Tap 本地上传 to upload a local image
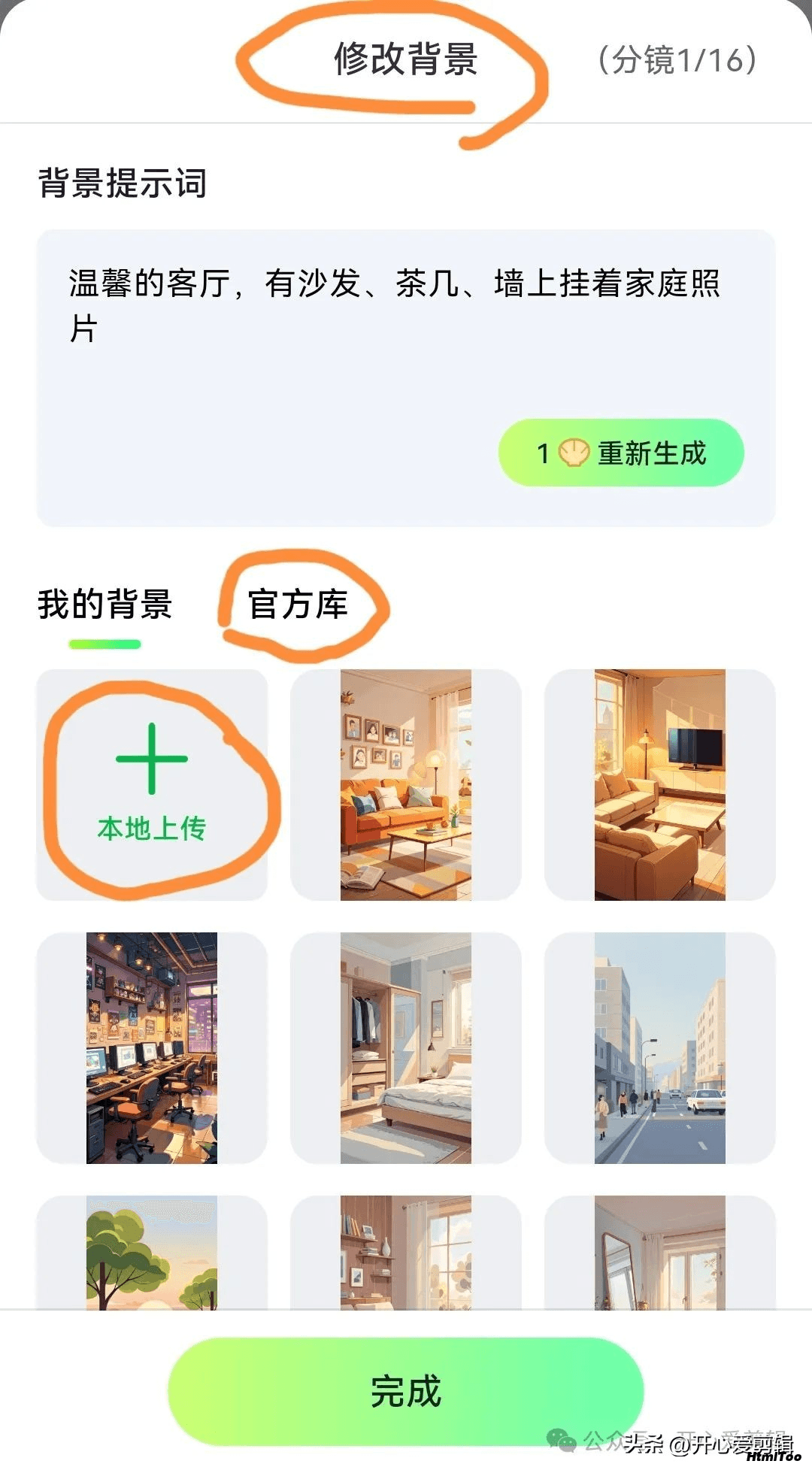The height and width of the screenshot is (1473, 812). click(152, 784)
